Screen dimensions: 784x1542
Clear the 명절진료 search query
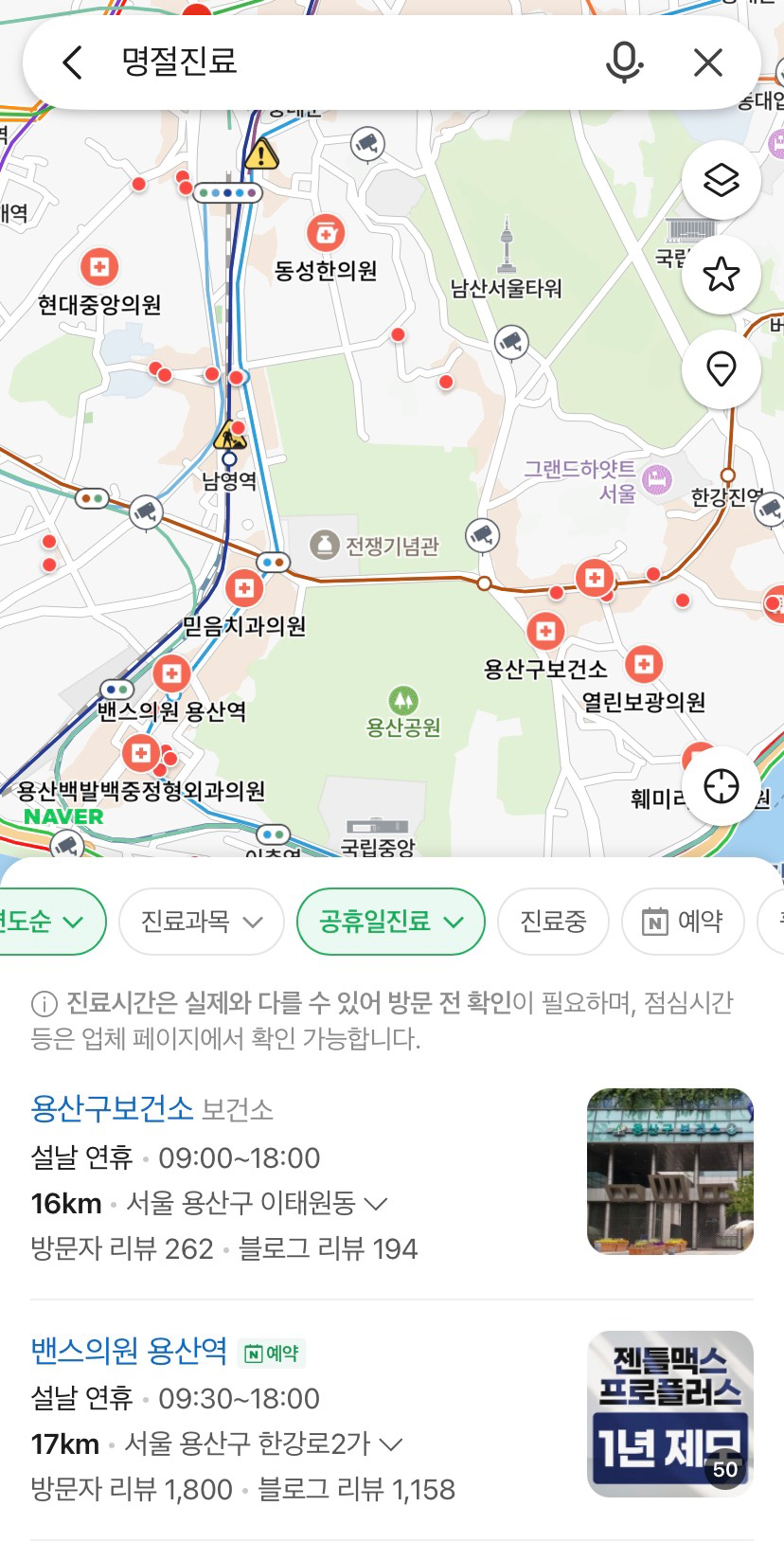[707, 63]
